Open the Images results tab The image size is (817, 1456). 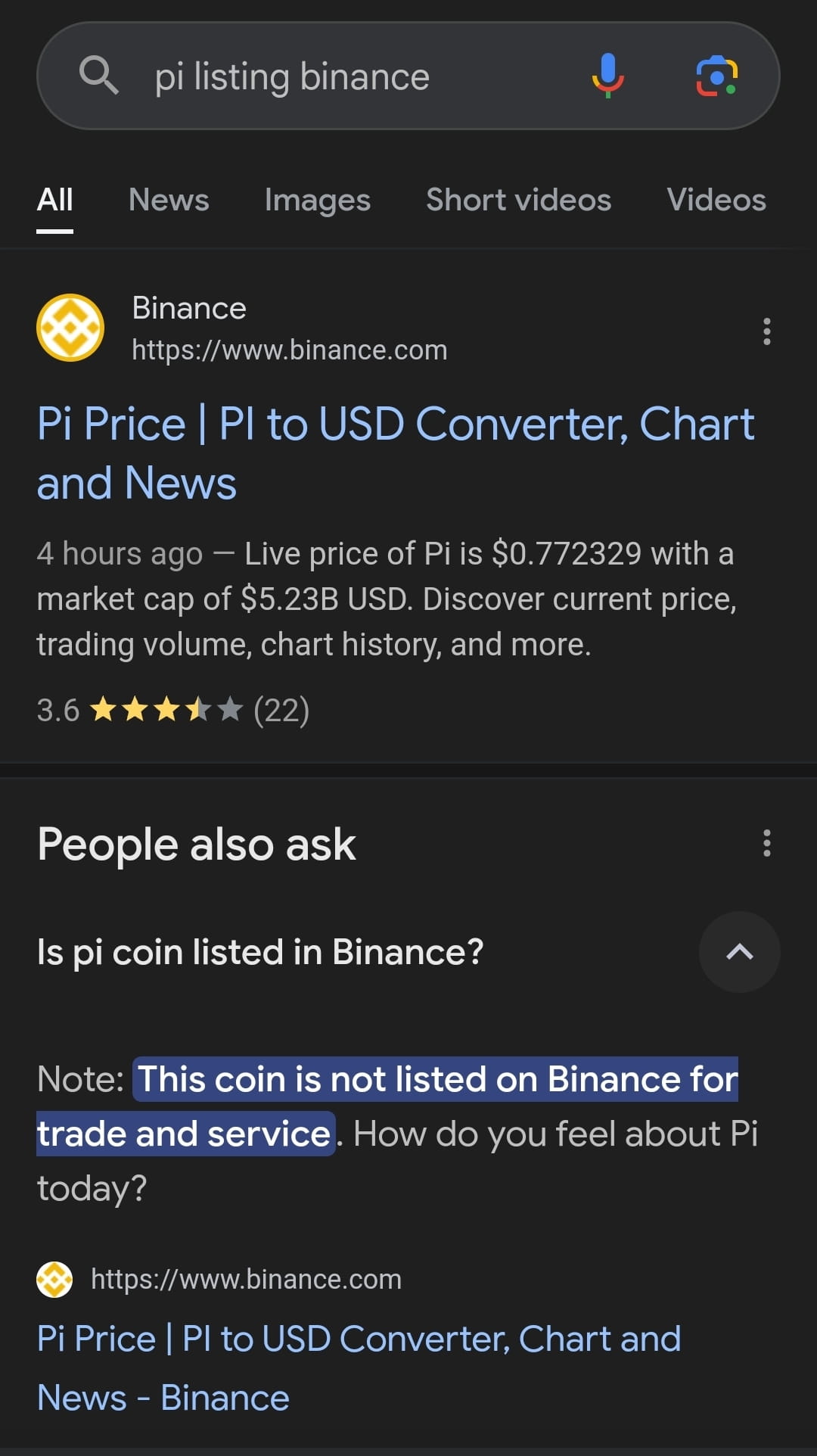coord(317,200)
